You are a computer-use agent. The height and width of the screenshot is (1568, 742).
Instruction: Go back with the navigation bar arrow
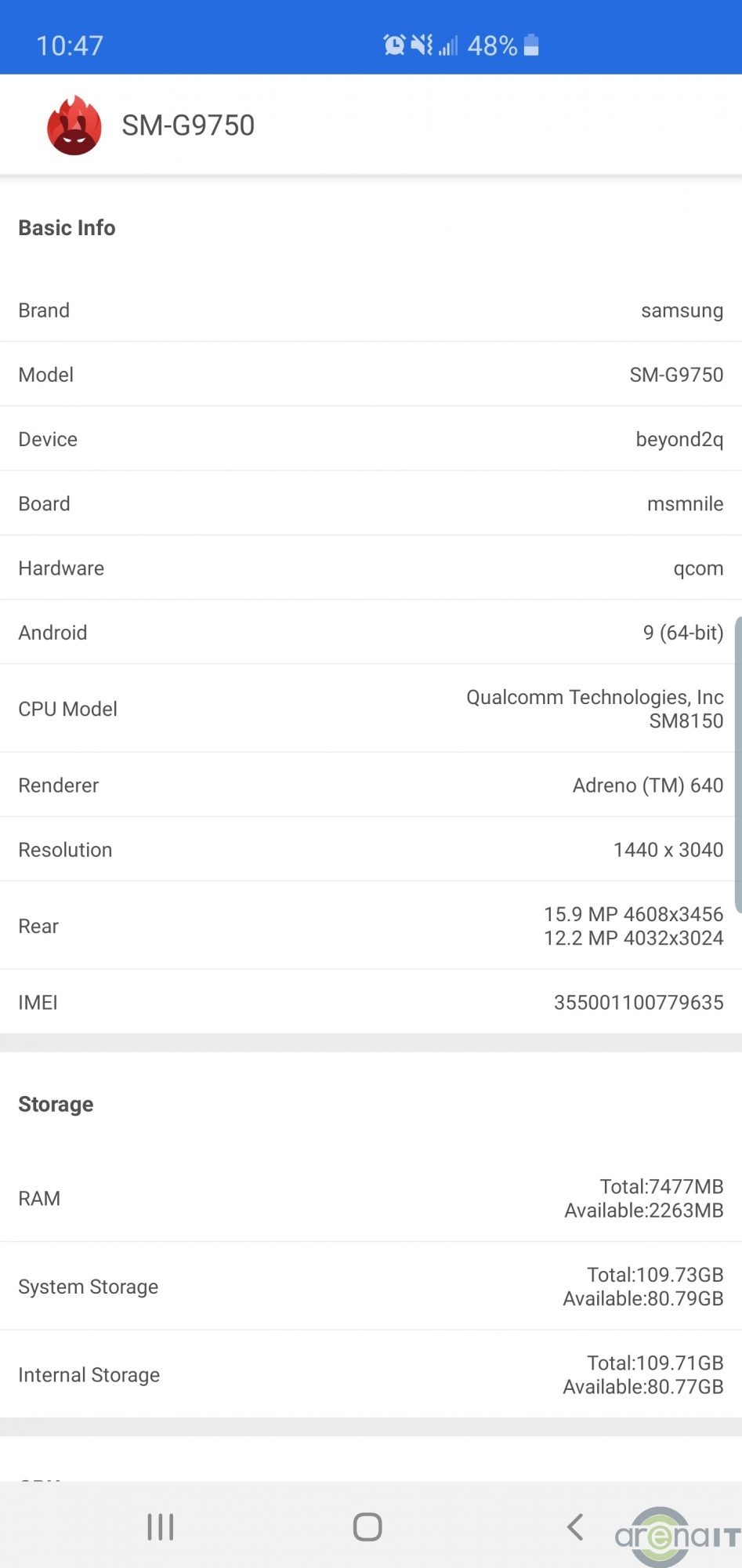pos(576,1526)
